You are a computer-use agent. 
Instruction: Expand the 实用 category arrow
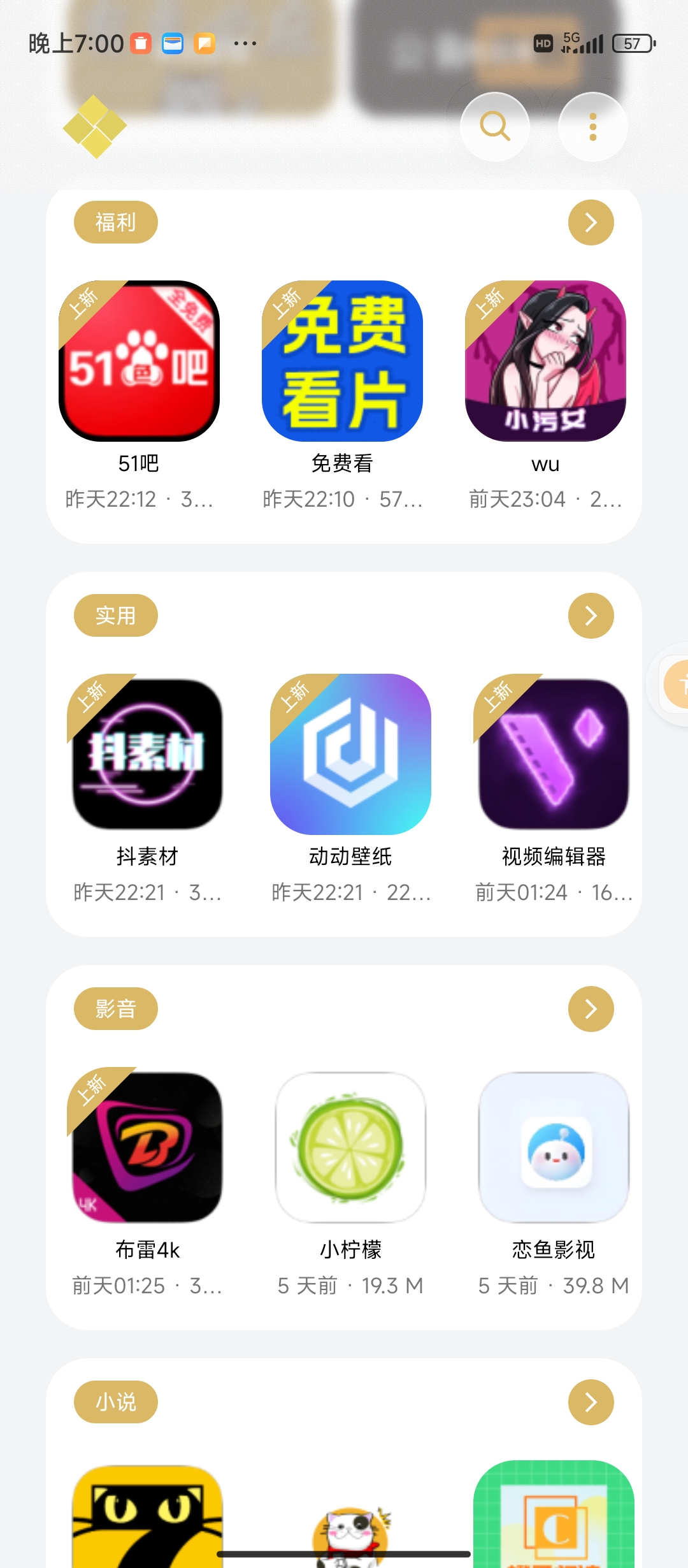(591, 616)
